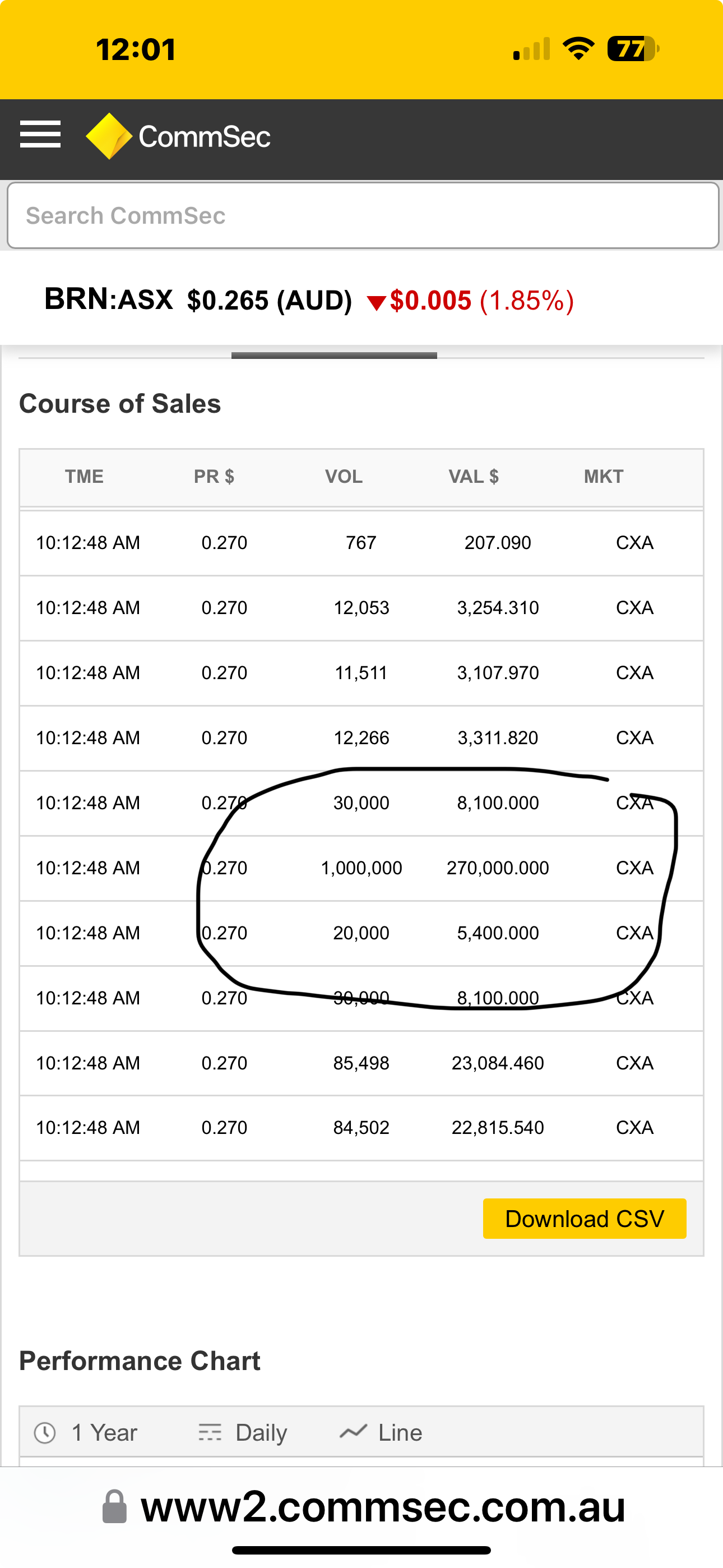Change the Line chart type
Viewport: 723px width, 1568px height.
tap(382, 1432)
